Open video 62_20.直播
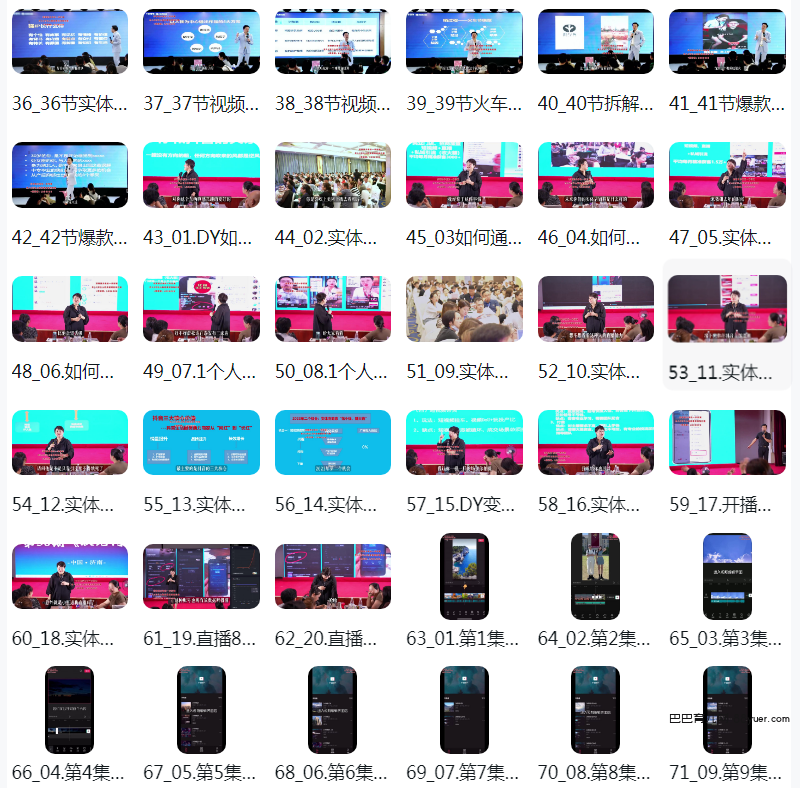The height and width of the screenshot is (788, 800). 333,576
